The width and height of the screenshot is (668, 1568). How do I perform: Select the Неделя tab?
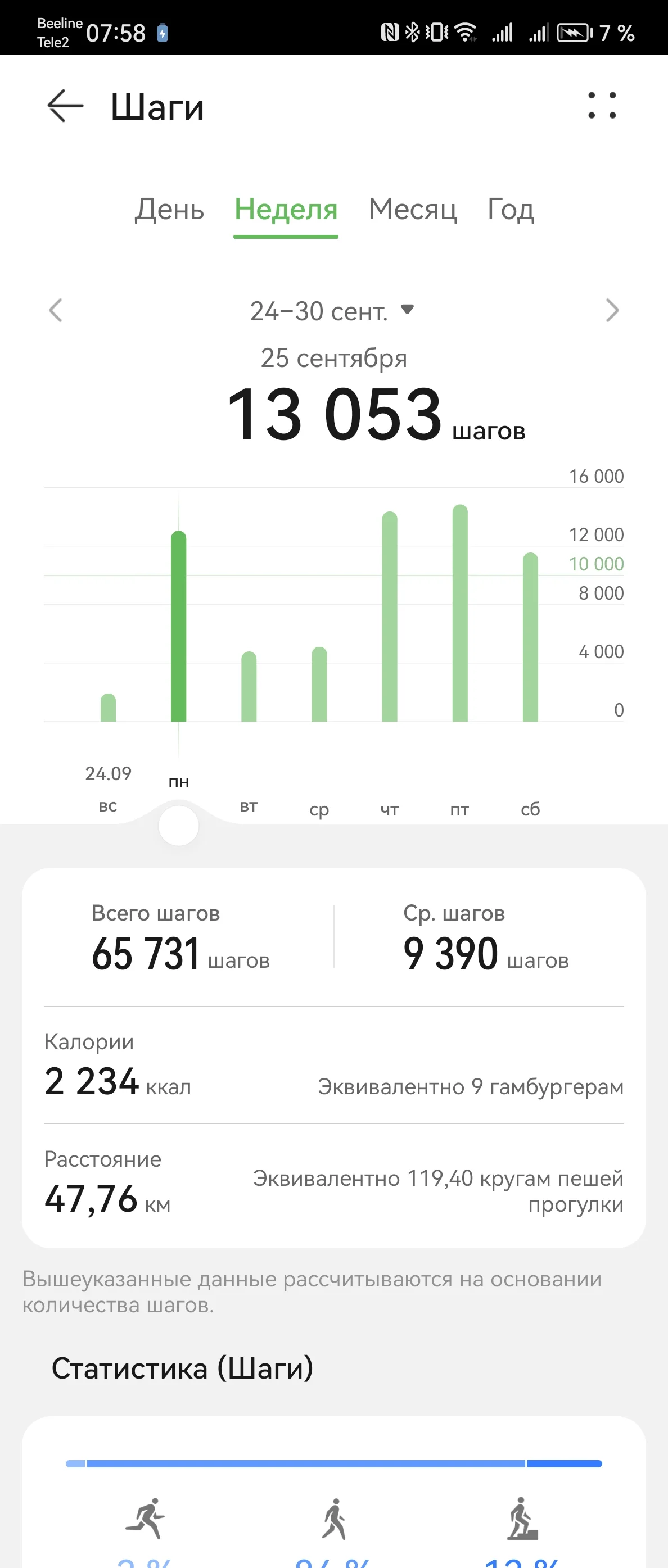coord(286,210)
